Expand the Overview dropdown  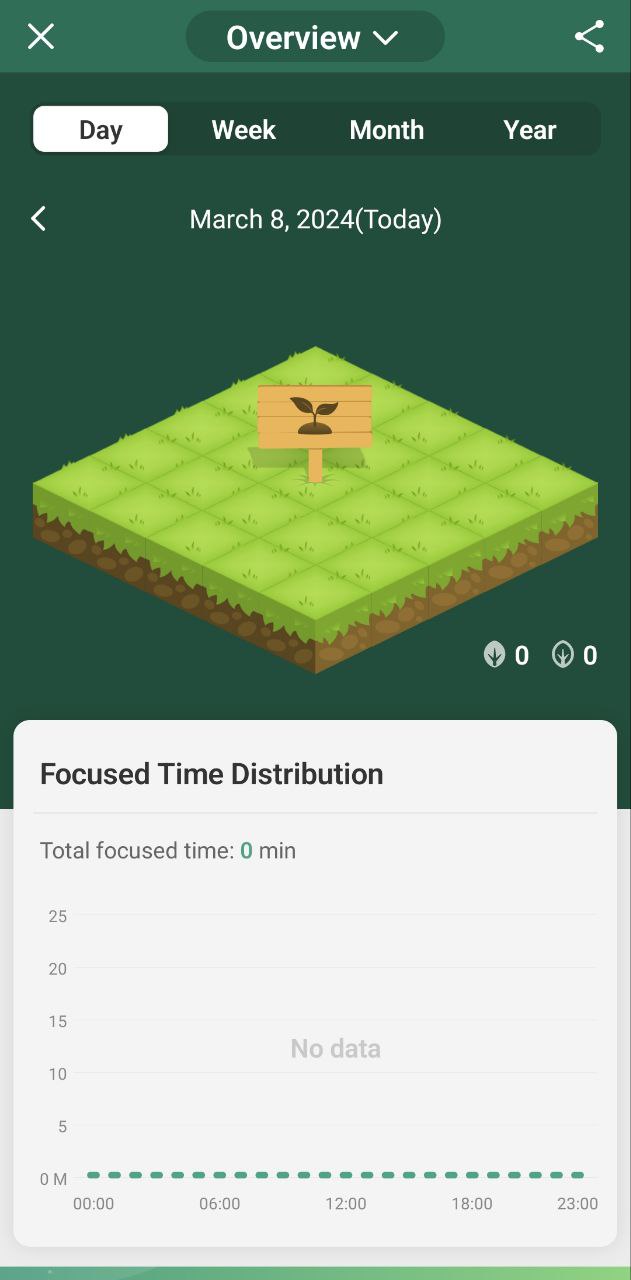314,38
